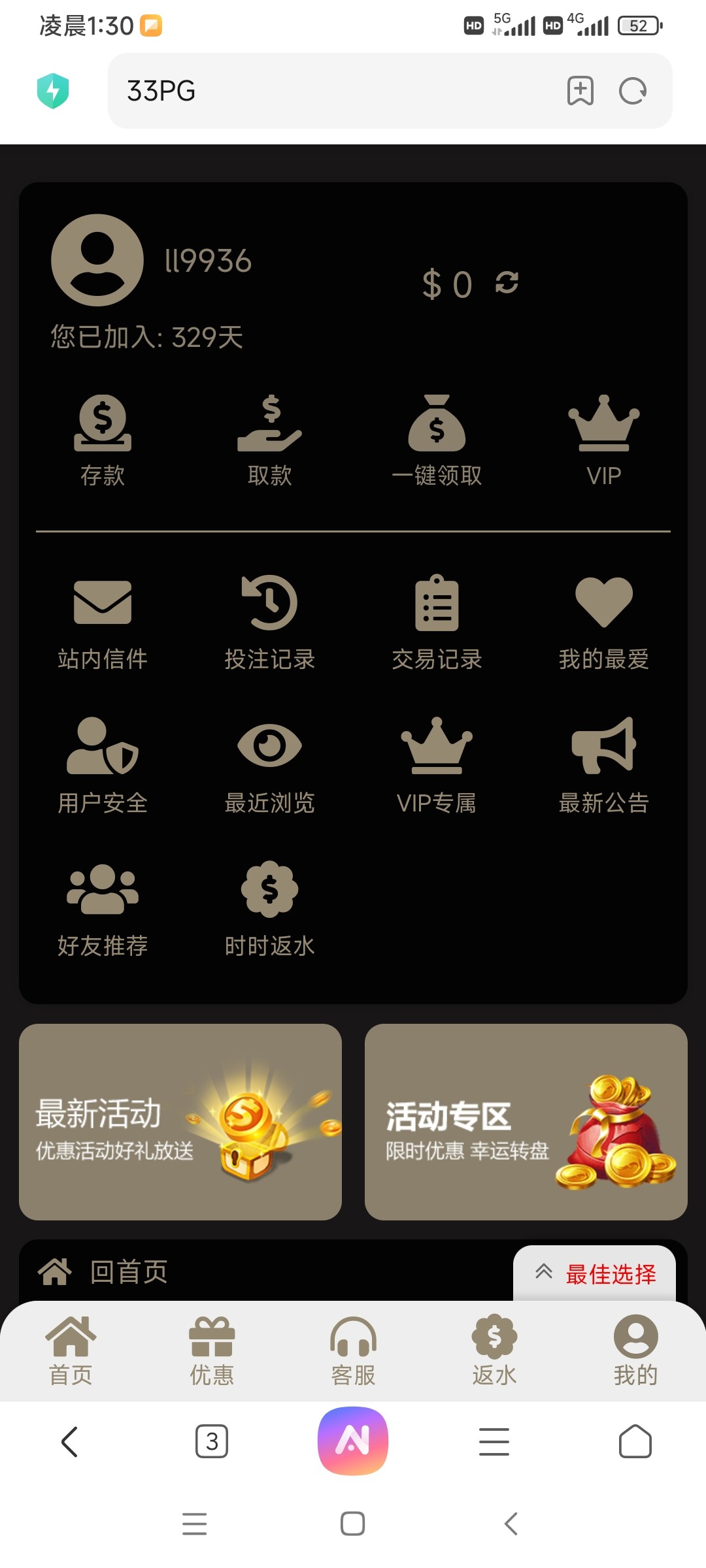706x1568 pixels.
Task: Open the 活动专区 banner card
Action: [x=526, y=1122]
